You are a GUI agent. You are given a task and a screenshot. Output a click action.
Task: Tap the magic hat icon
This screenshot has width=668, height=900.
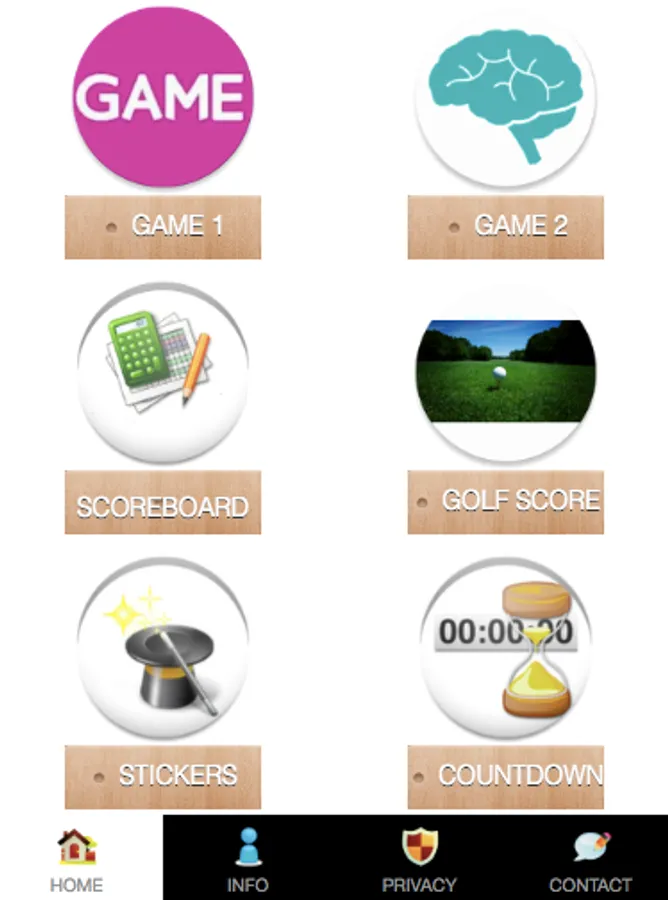tap(163, 648)
